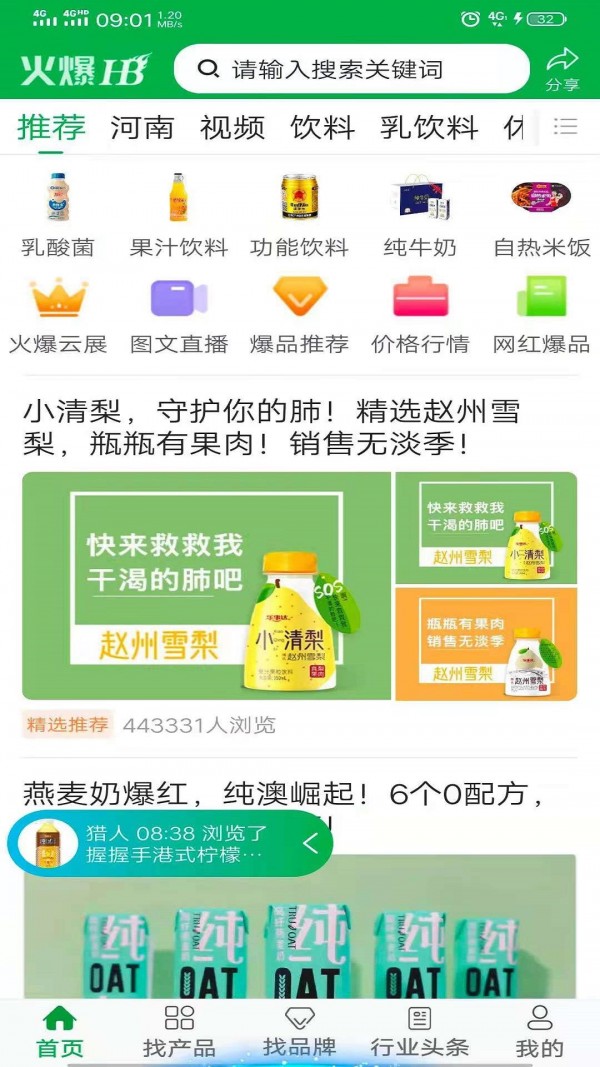Go to the 我的 bottom tab
The image size is (600, 1067).
540,1031
